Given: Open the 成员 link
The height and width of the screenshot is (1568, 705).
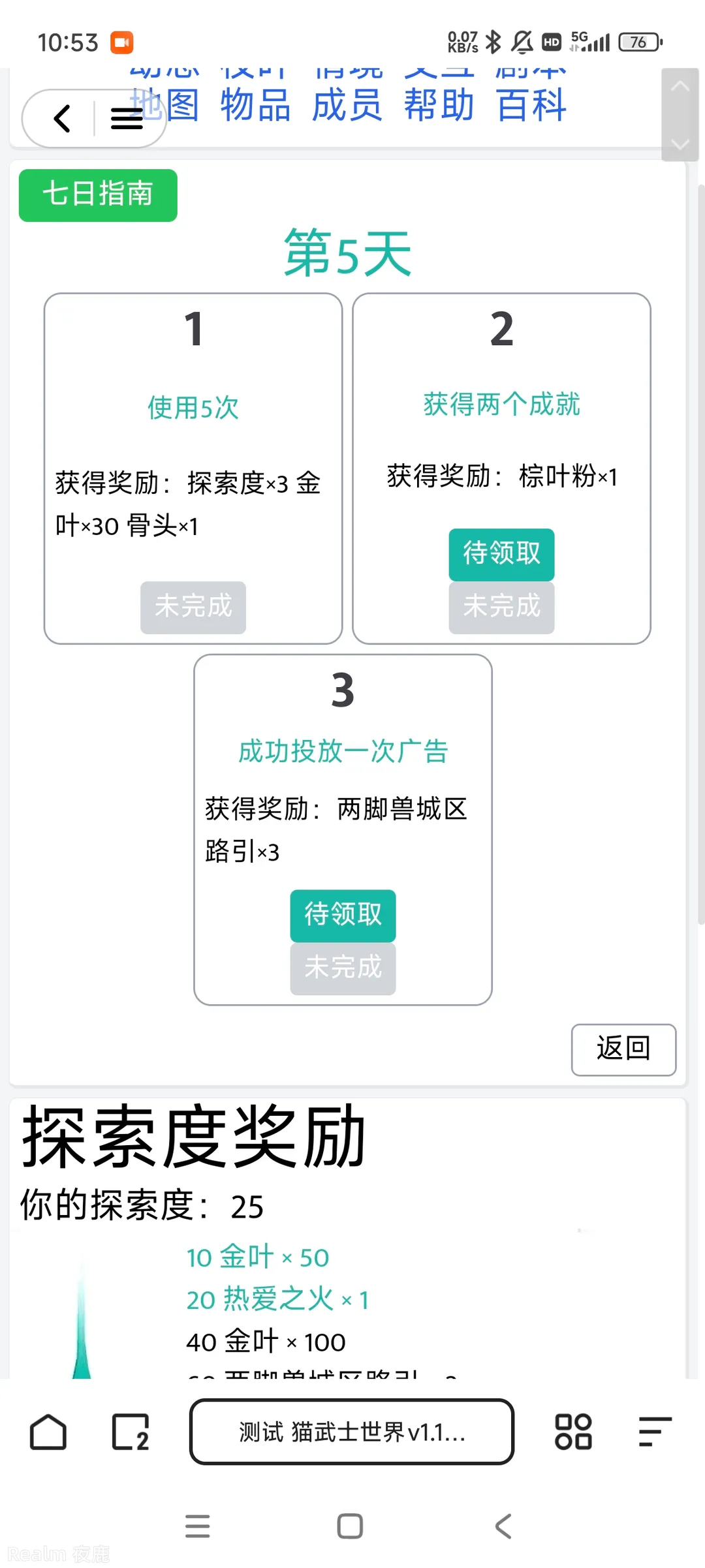Looking at the screenshot, I should tap(347, 105).
